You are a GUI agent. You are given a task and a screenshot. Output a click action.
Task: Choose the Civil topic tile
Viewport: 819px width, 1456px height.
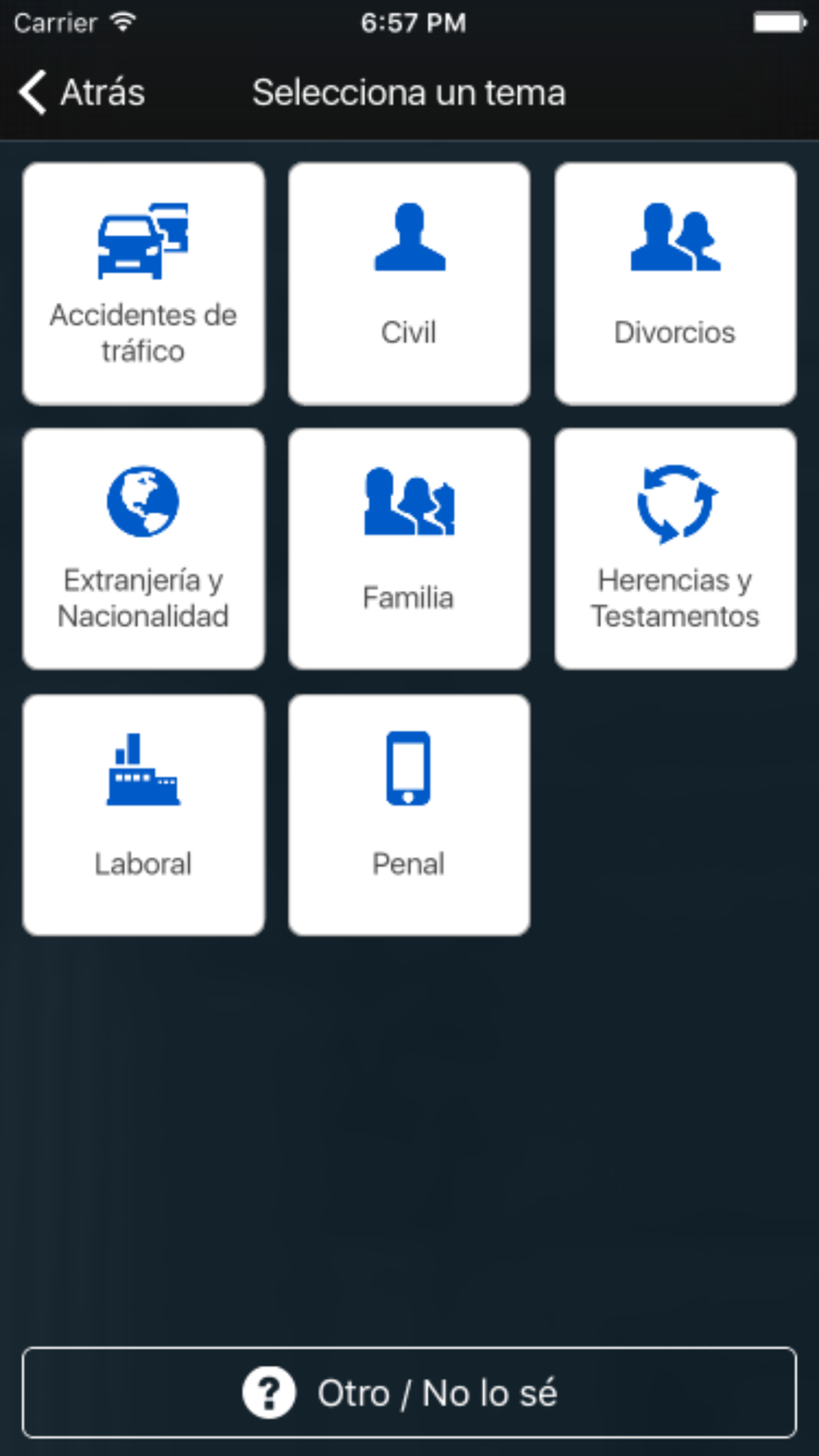(409, 283)
